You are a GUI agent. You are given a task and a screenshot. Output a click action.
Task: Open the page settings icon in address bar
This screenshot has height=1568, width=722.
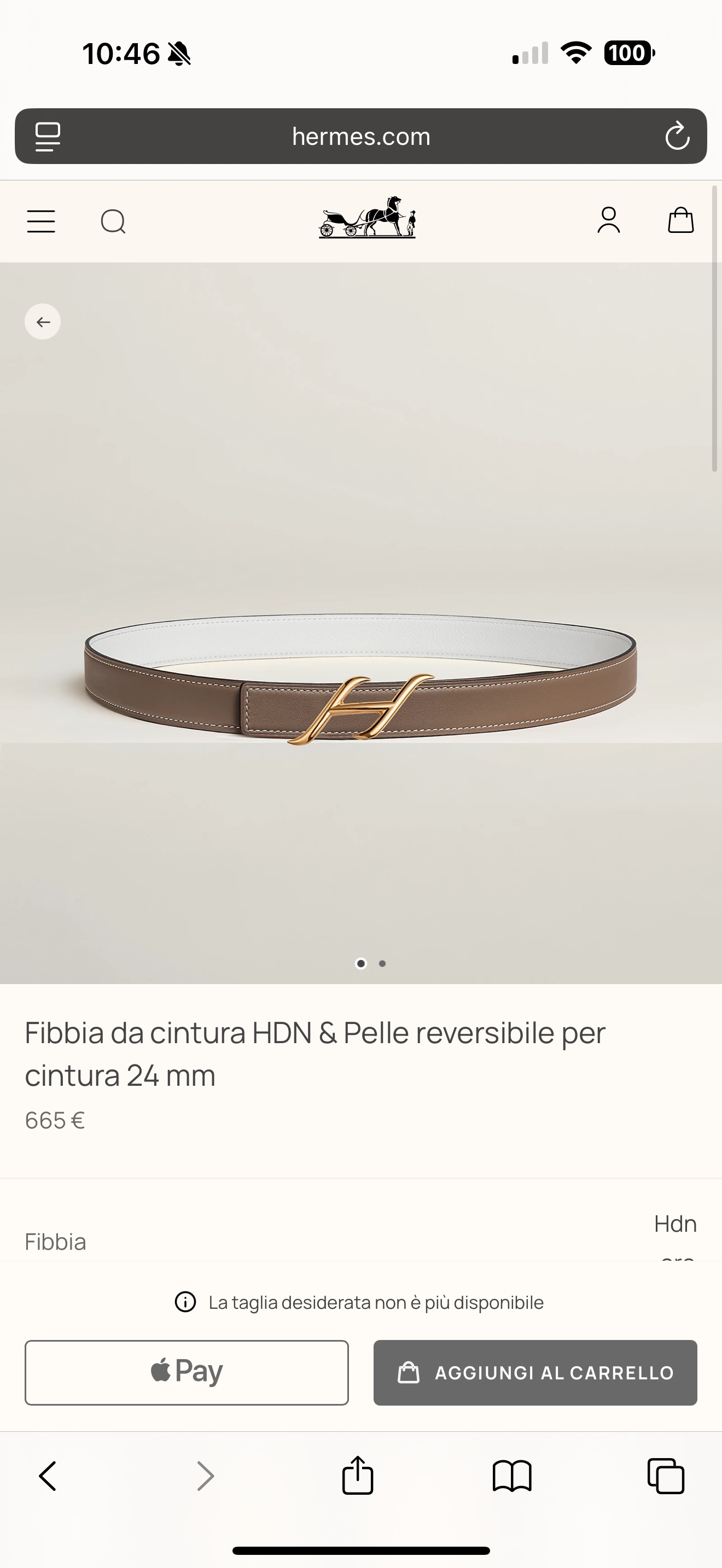[48, 136]
